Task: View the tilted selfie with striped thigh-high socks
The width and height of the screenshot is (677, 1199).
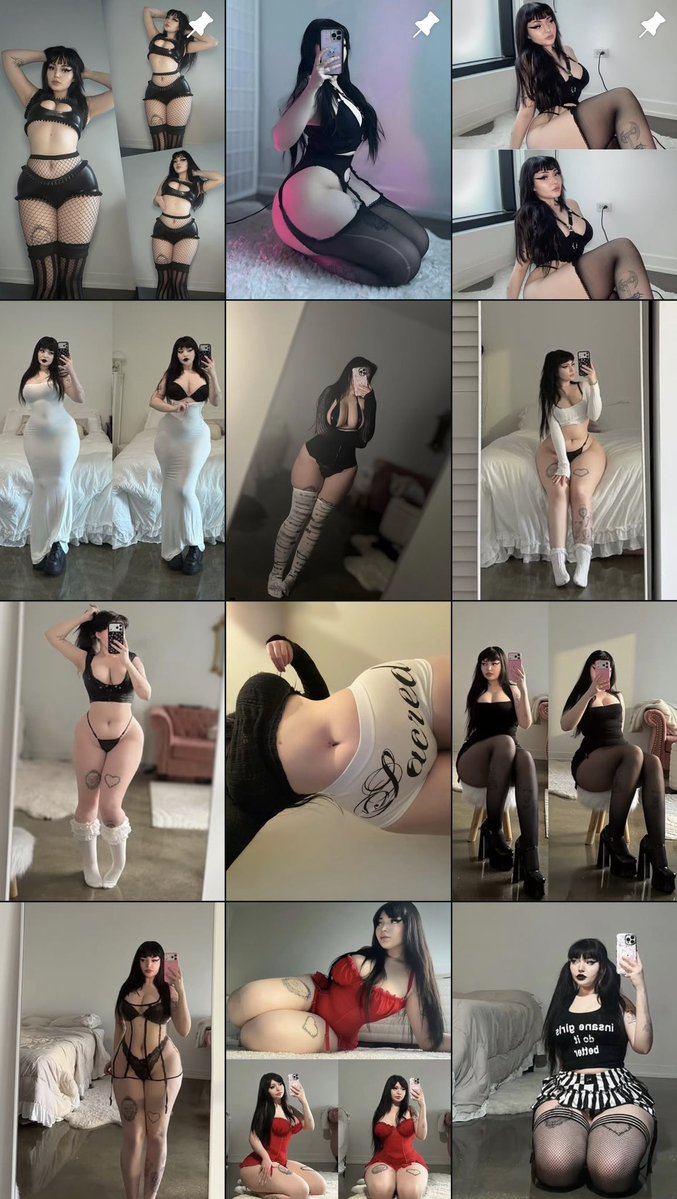Action: pos(338,450)
